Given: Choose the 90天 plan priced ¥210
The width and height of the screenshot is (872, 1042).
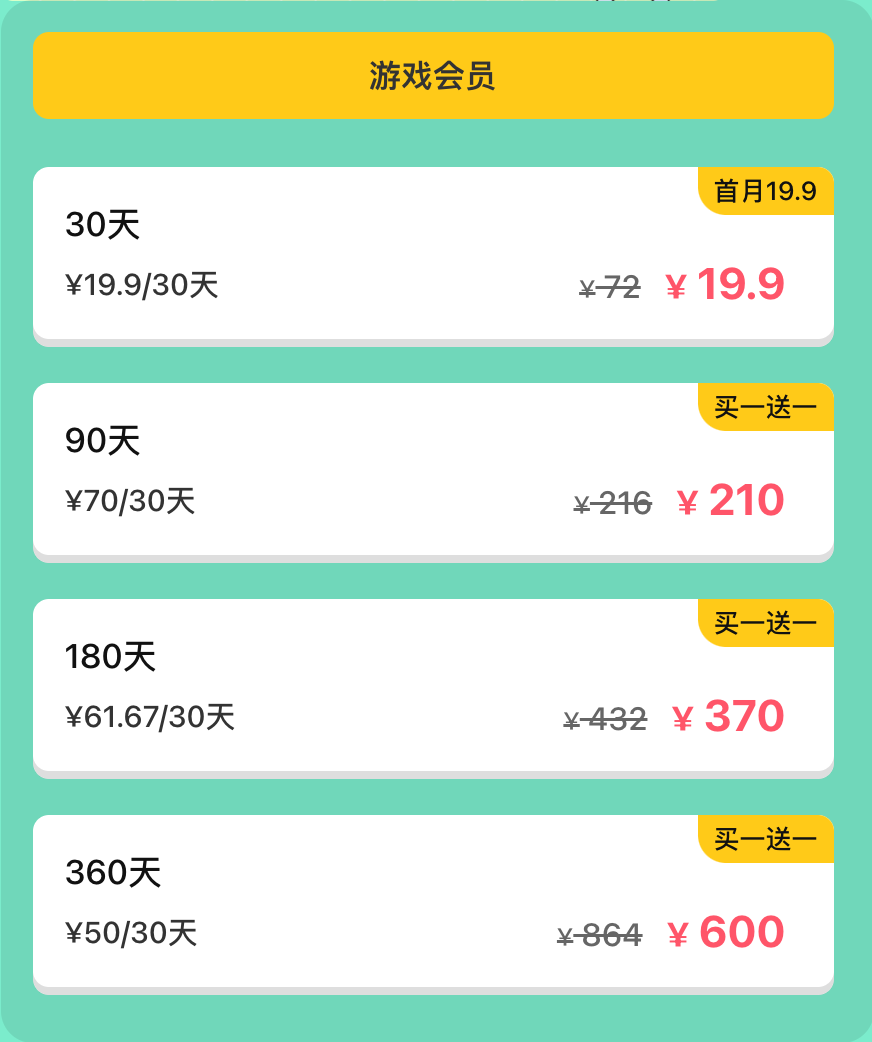Looking at the screenshot, I should [x=433, y=469].
